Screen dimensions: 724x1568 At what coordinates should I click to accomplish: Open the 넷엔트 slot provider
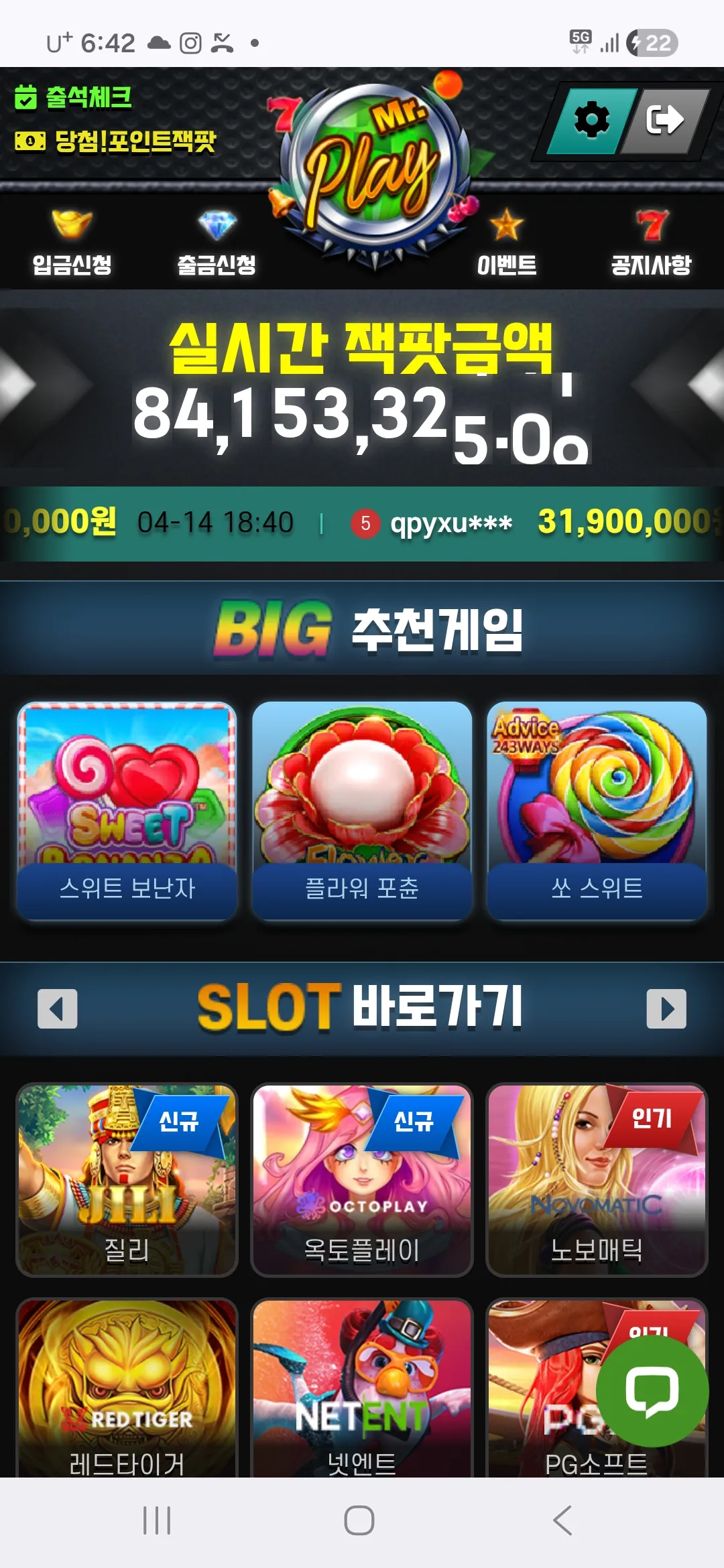[x=362, y=1388]
